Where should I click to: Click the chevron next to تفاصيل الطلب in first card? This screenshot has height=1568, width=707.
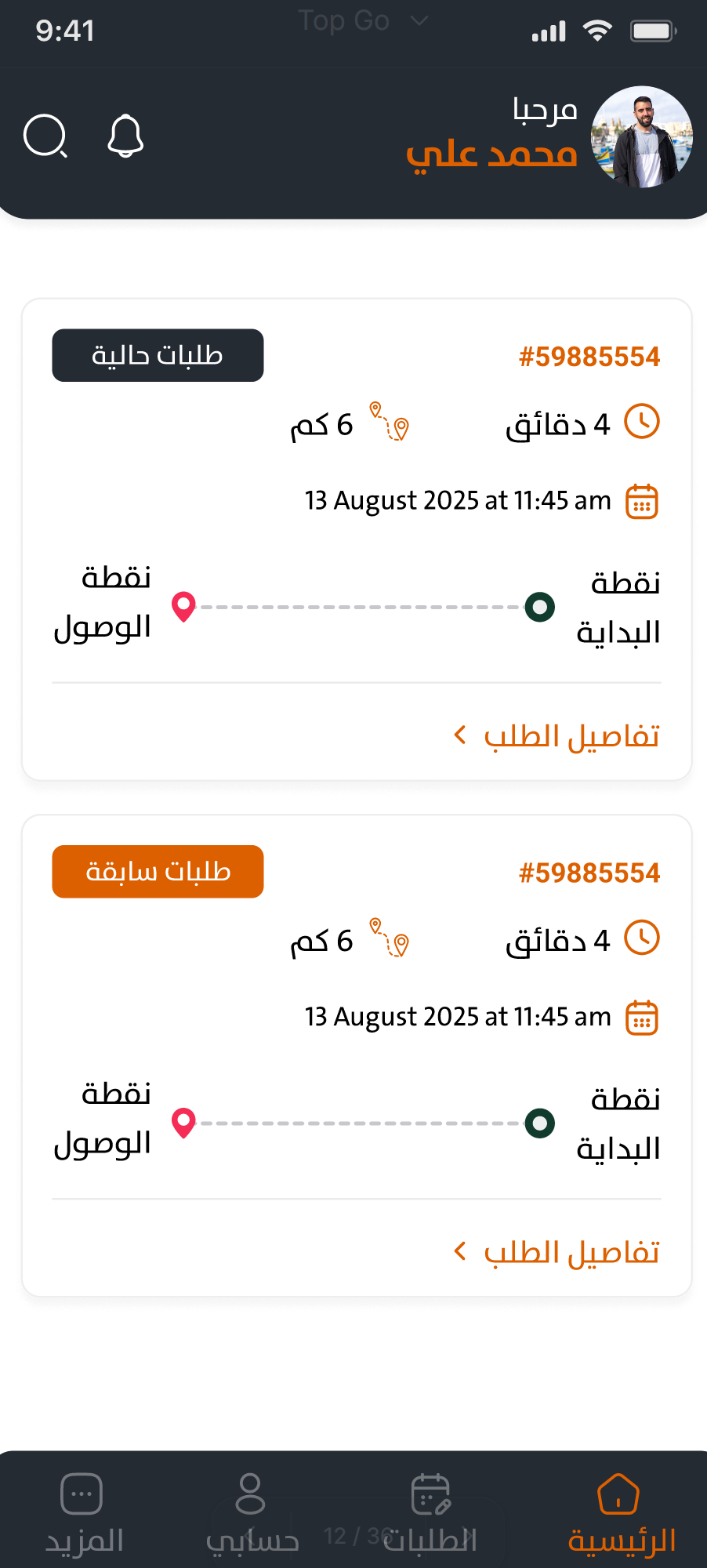point(459,735)
